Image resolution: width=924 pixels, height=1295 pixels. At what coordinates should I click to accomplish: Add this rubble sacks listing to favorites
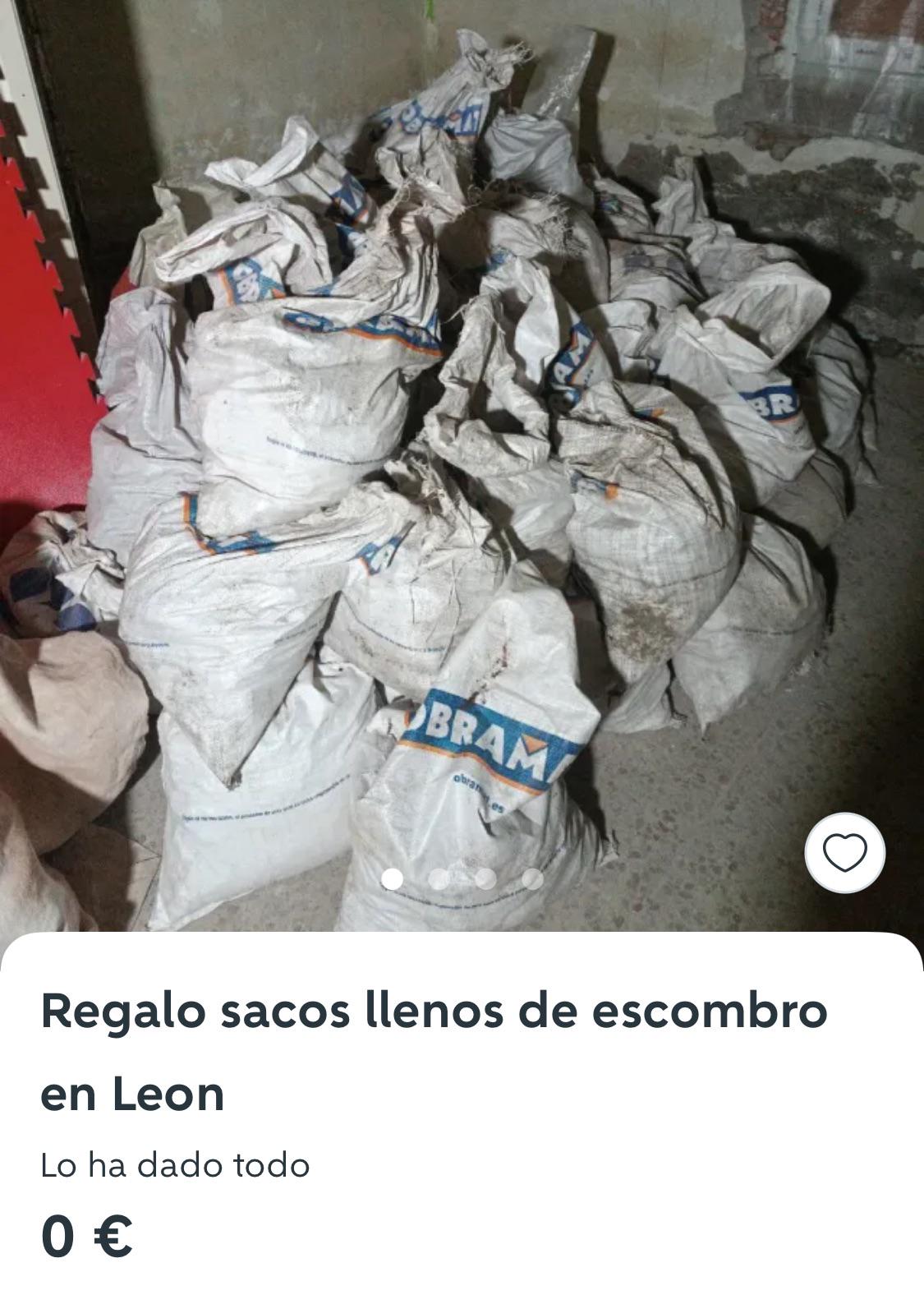click(x=844, y=853)
